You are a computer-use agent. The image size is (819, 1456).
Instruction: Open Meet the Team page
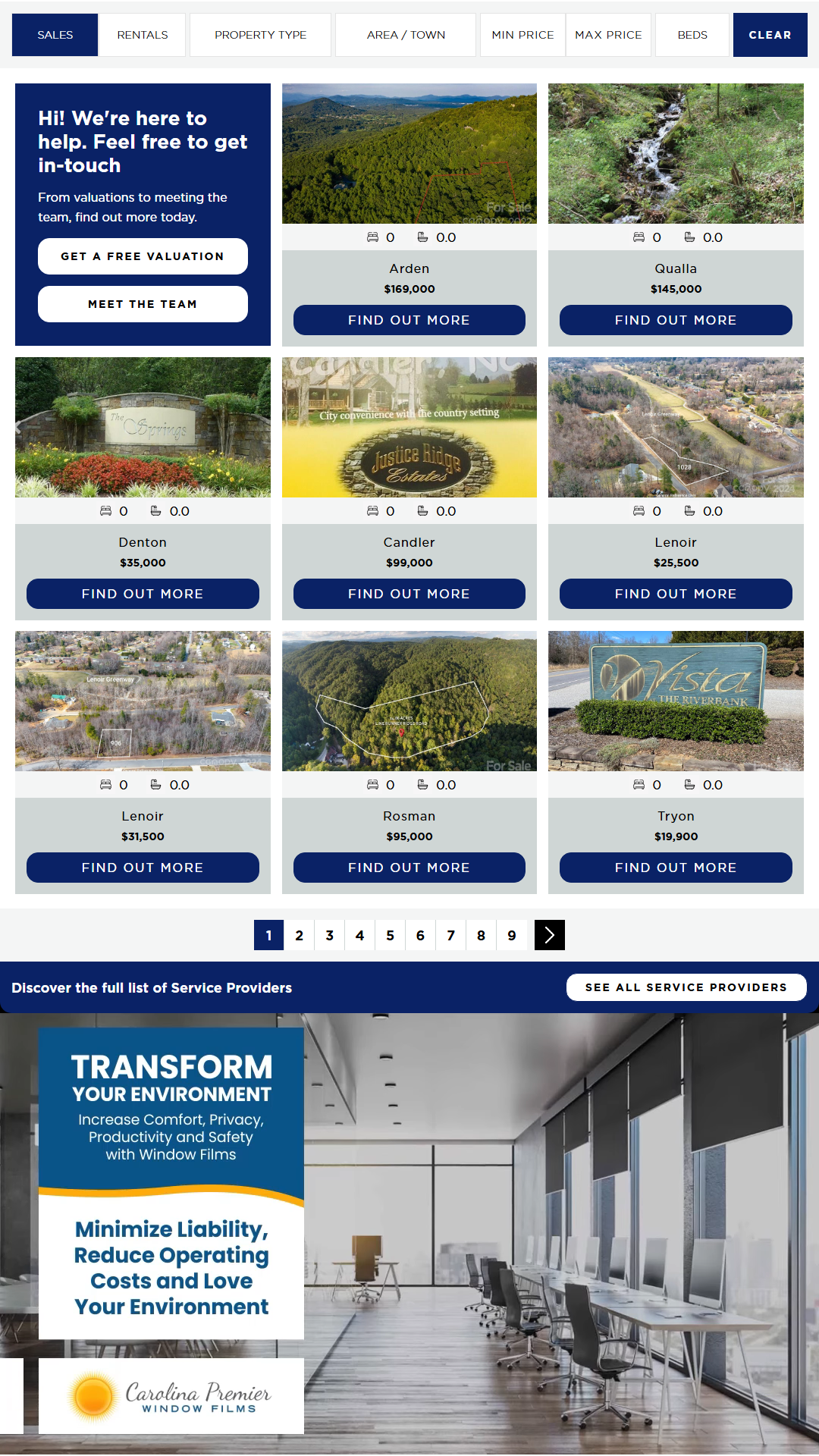click(143, 304)
